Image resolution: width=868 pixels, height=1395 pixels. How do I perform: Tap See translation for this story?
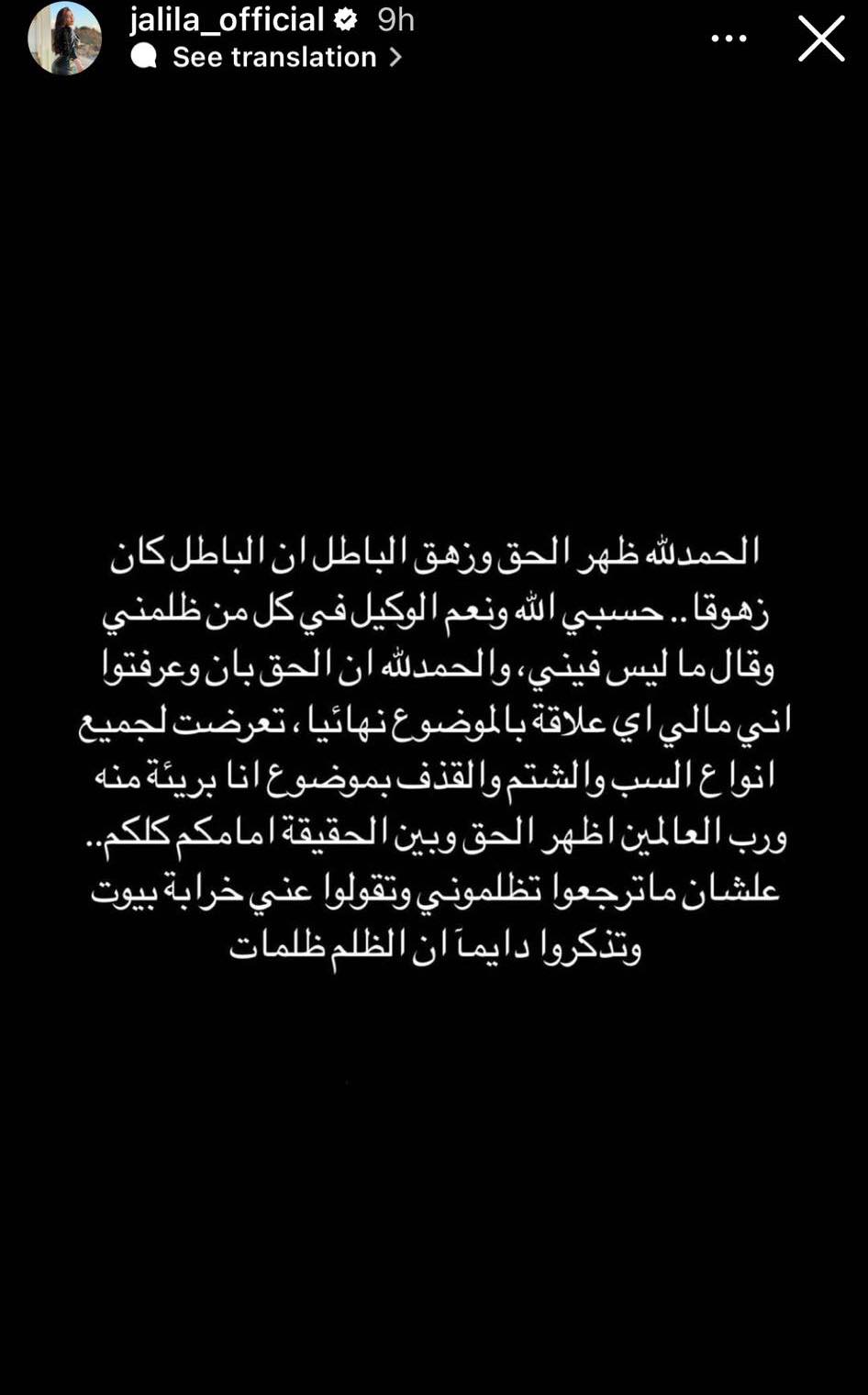click(274, 57)
